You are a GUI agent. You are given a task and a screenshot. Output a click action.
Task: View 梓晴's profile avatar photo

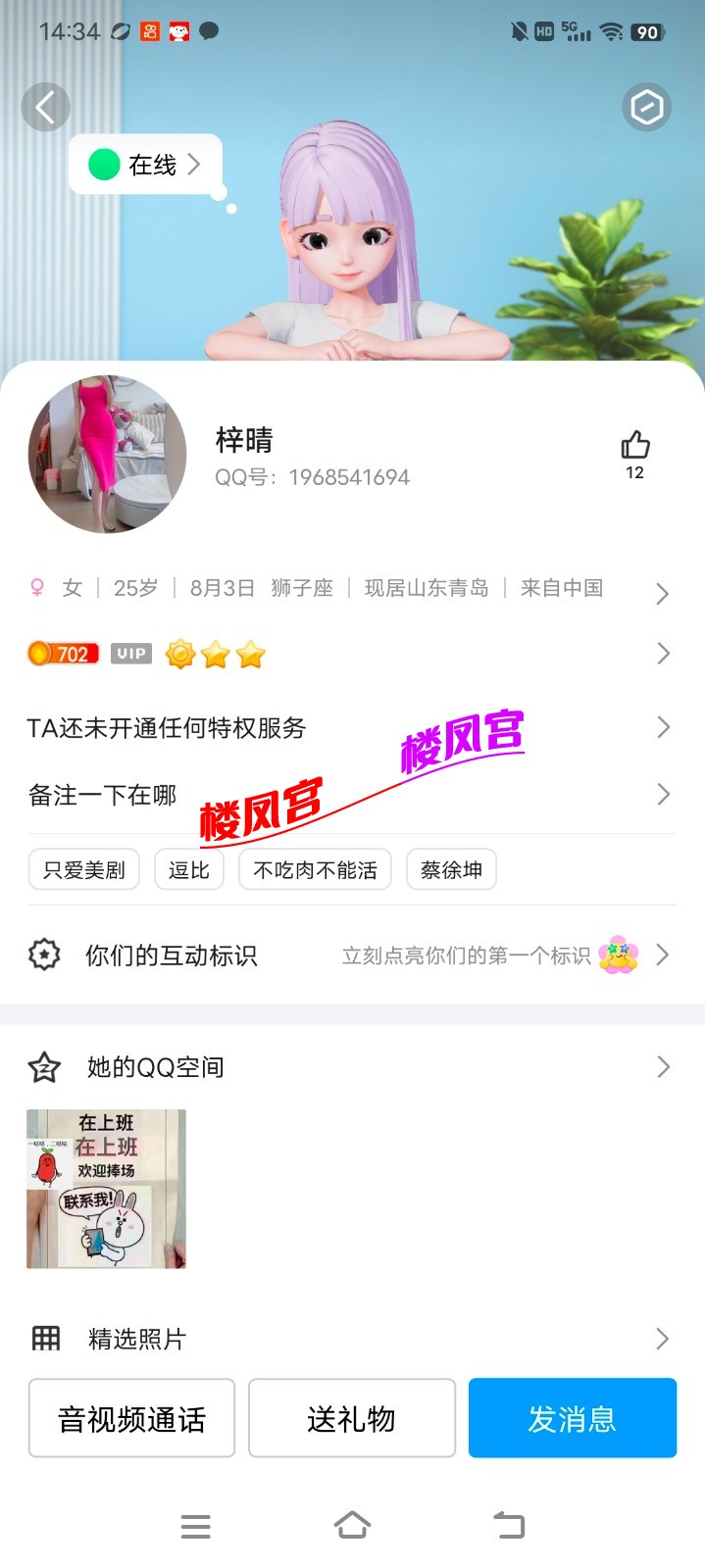(x=107, y=454)
